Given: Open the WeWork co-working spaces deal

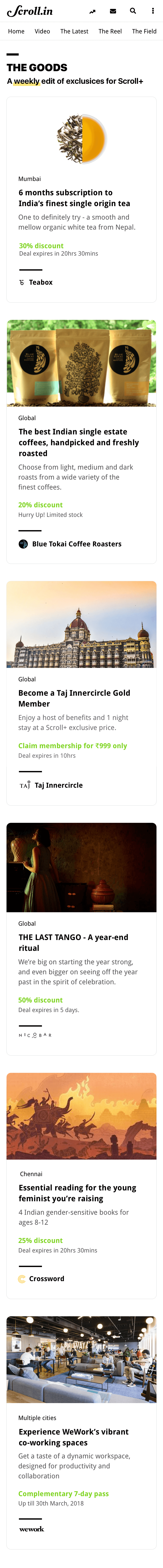Looking at the screenshot, I should [73, 1437].
